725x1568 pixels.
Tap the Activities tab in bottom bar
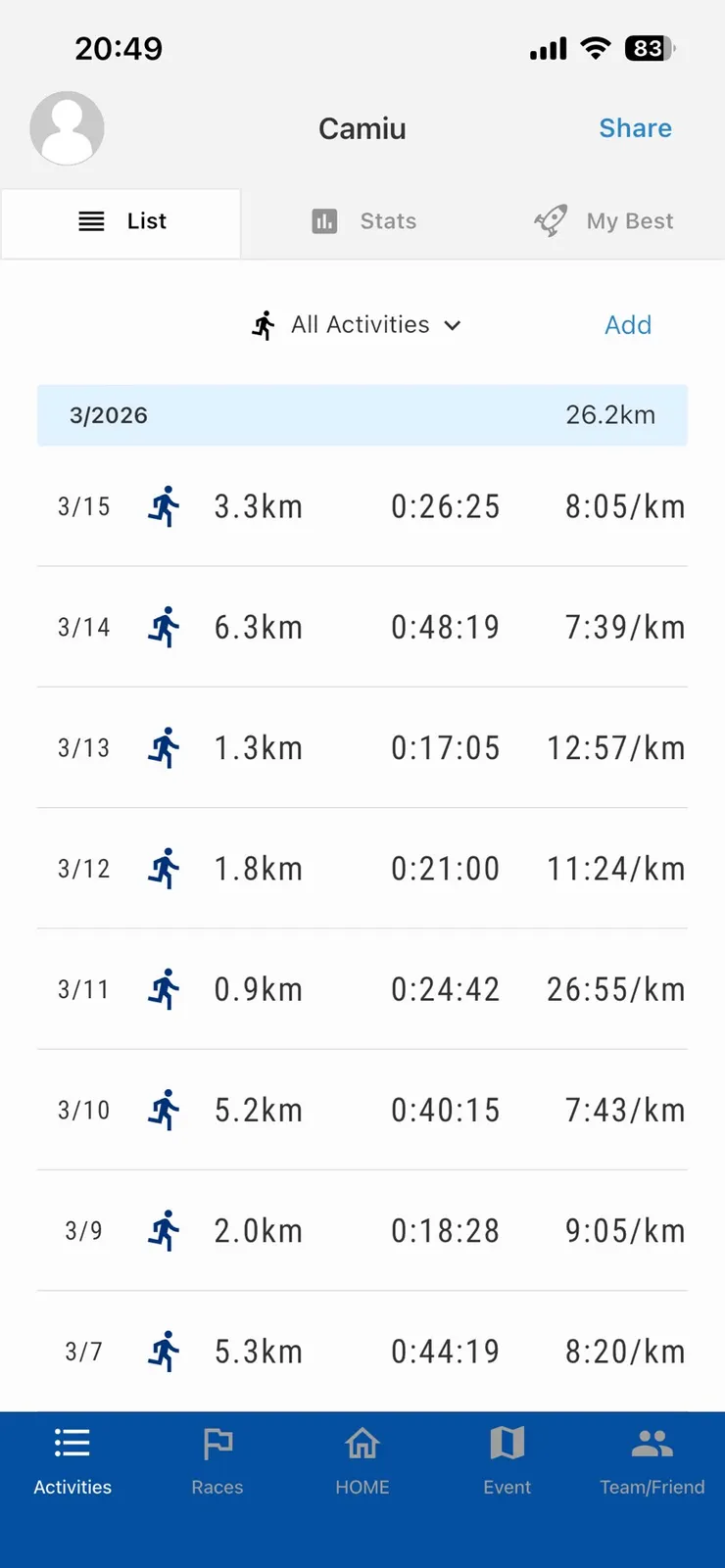[72, 1461]
